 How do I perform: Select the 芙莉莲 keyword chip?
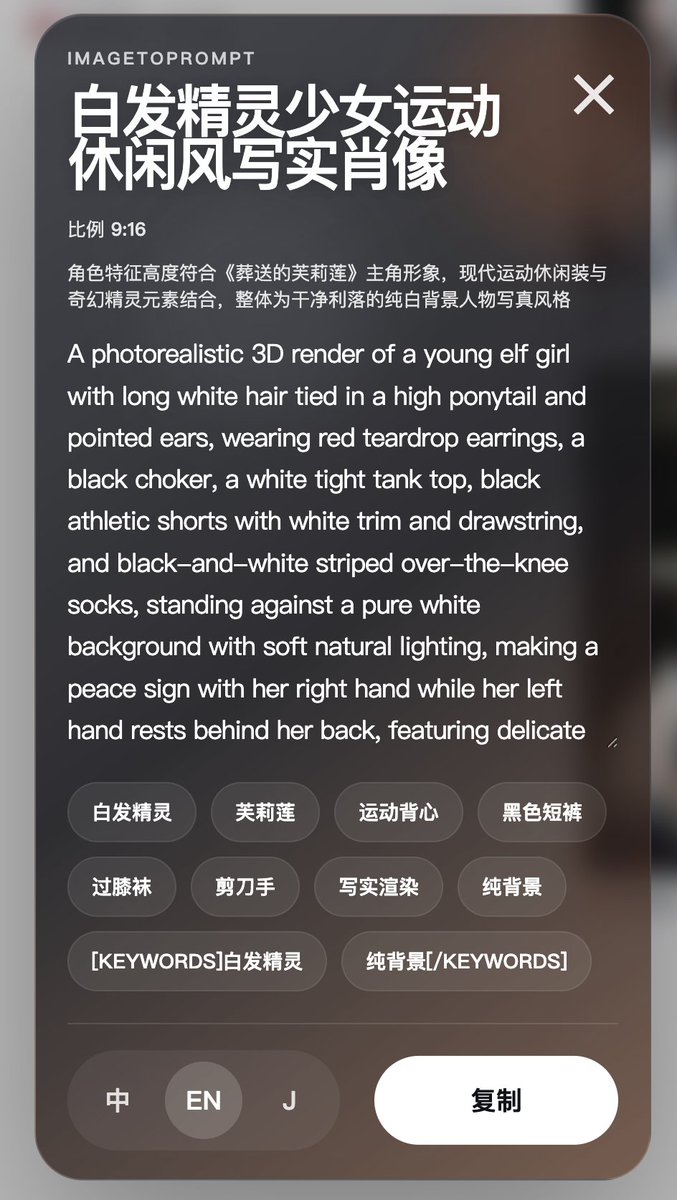pyautogui.click(x=265, y=812)
